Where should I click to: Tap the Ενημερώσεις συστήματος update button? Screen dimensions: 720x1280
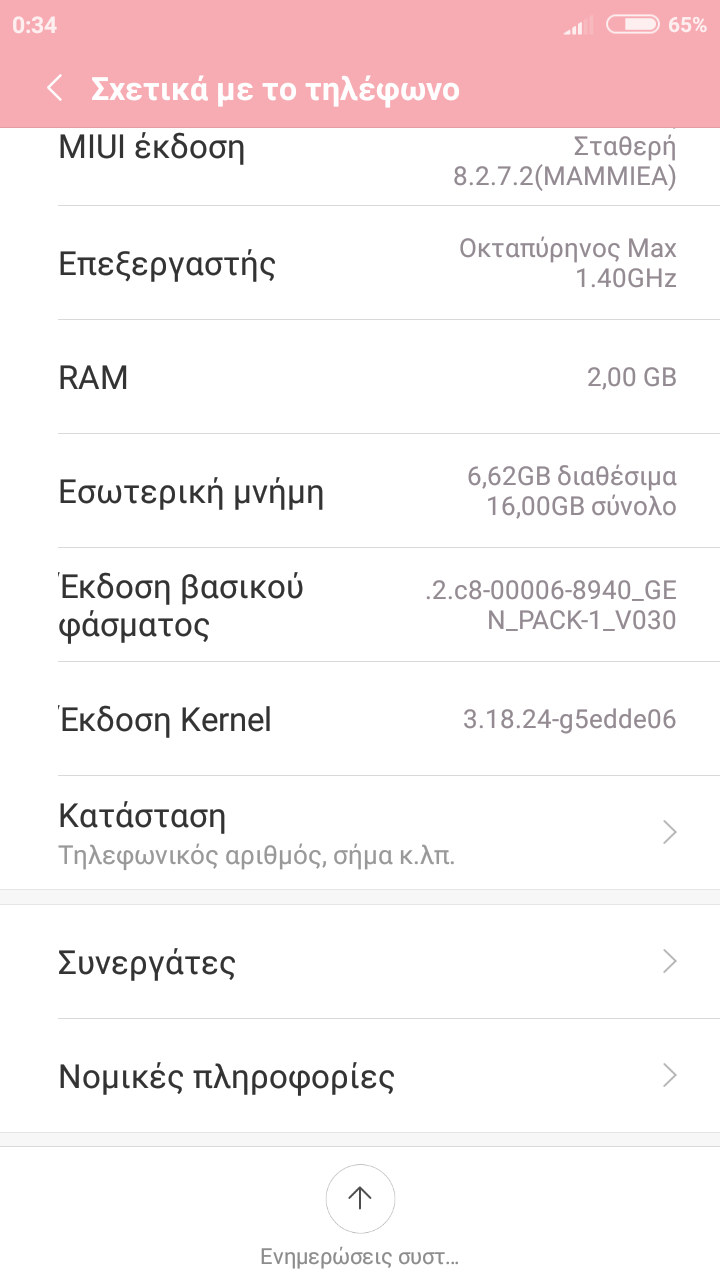point(360,1198)
